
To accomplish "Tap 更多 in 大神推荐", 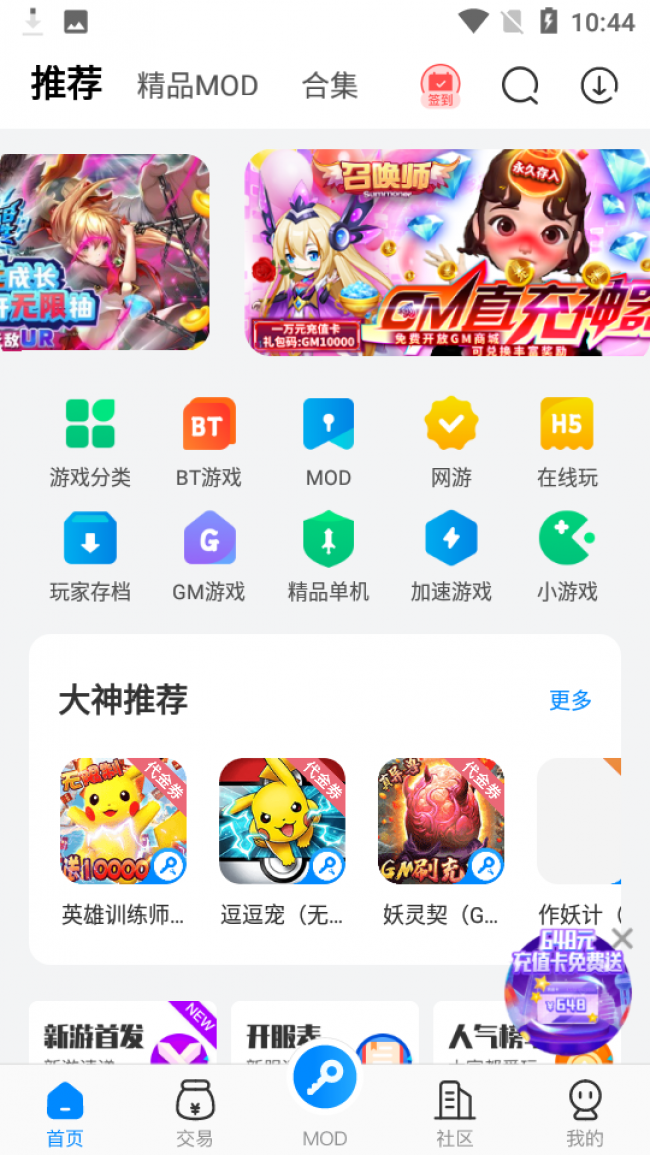I will tap(570, 700).
